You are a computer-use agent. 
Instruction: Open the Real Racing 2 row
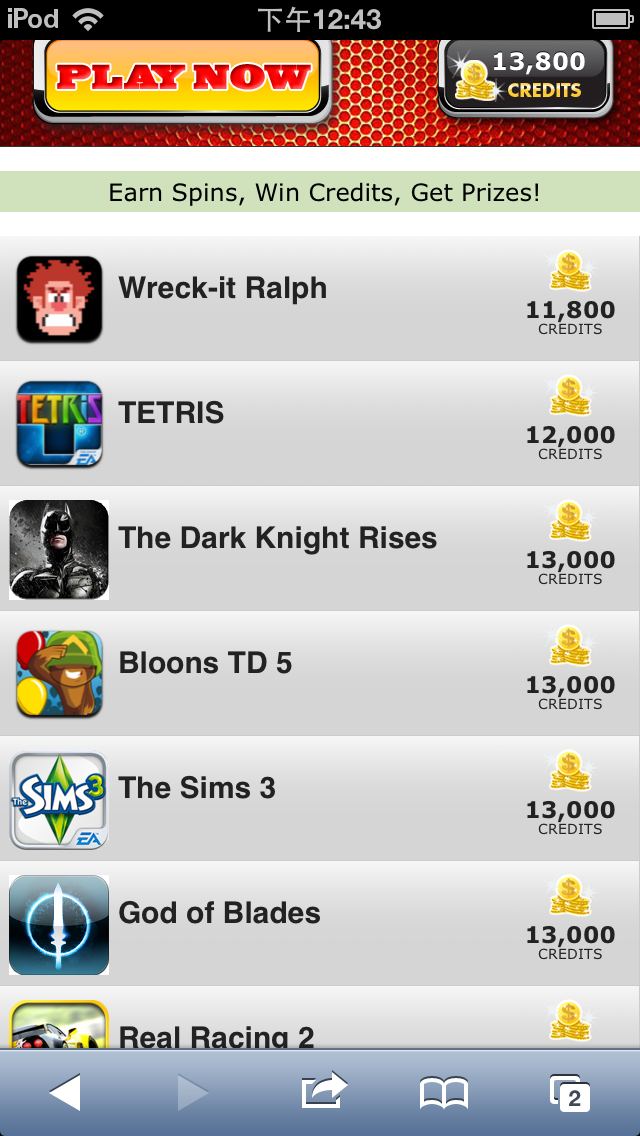320,1018
